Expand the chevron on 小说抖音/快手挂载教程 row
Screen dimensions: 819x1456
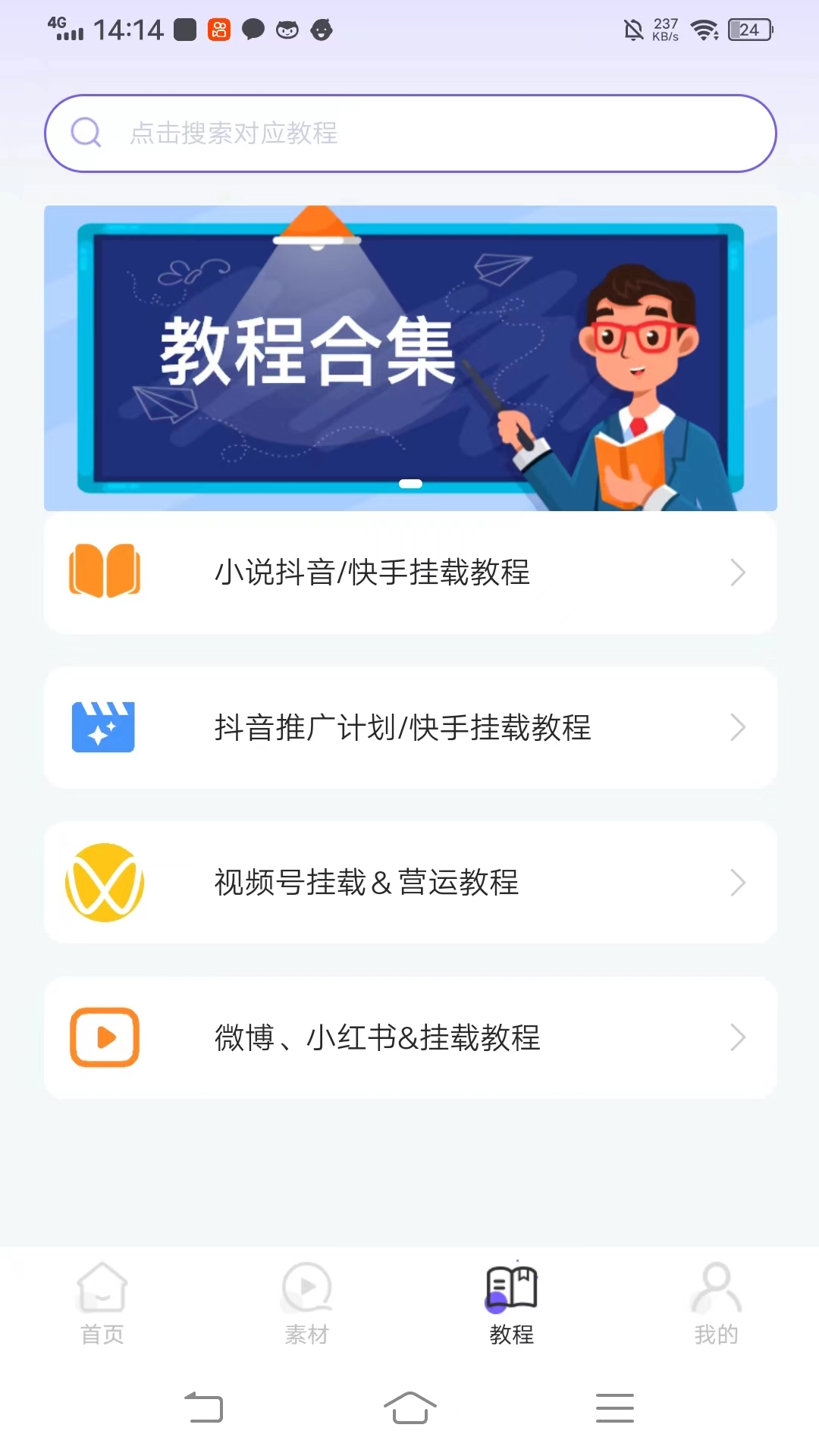738,573
